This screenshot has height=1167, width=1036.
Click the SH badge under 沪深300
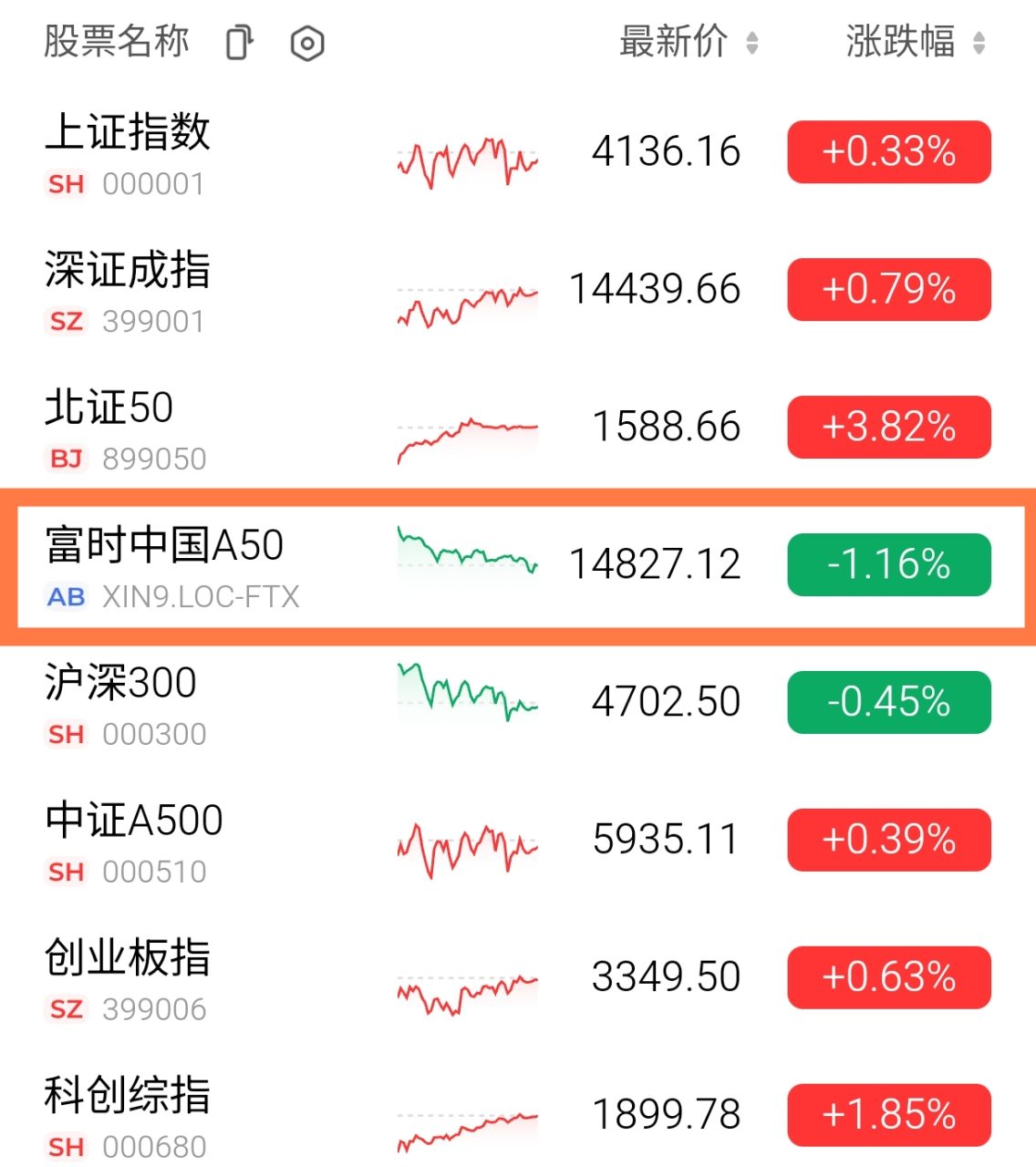[65, 734]
